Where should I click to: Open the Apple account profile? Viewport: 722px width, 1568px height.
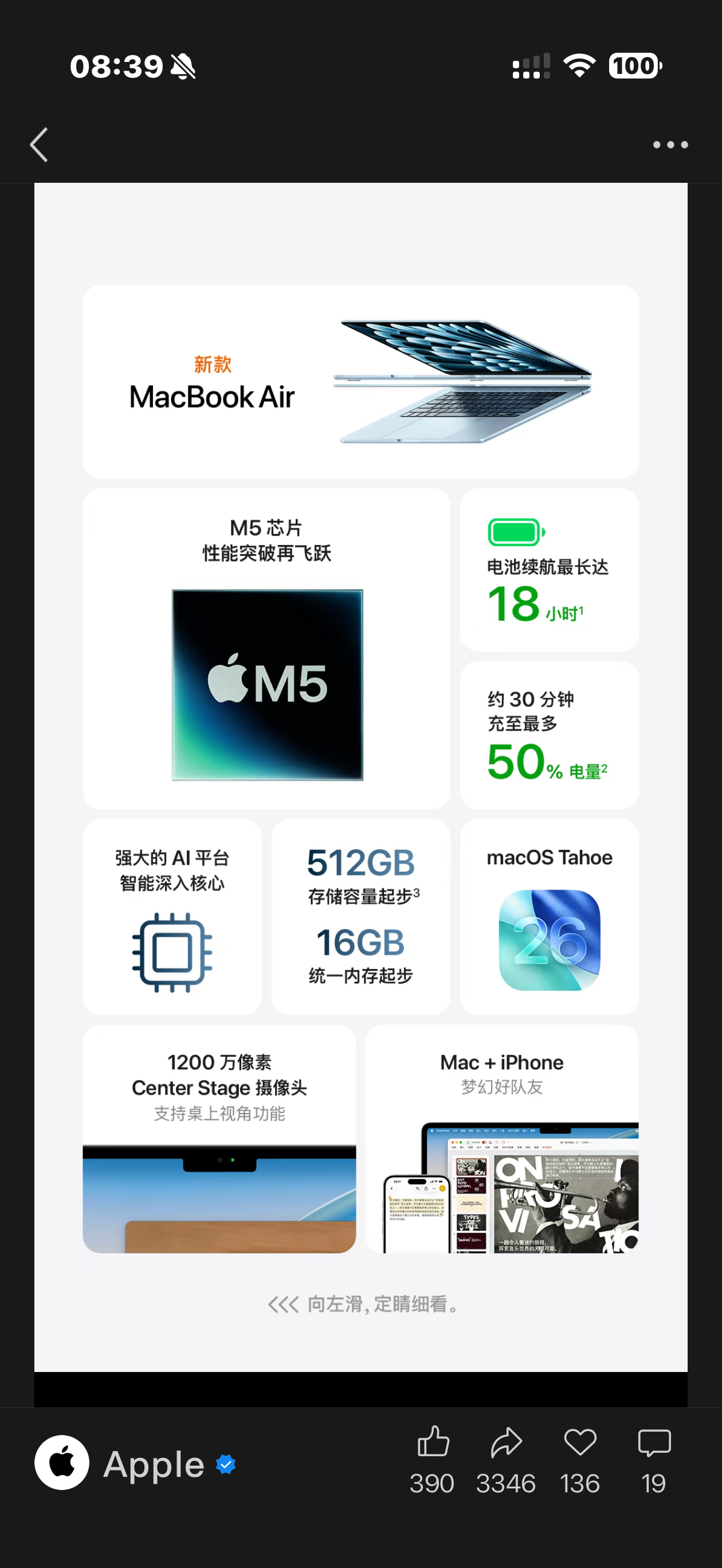point(136,1463)
